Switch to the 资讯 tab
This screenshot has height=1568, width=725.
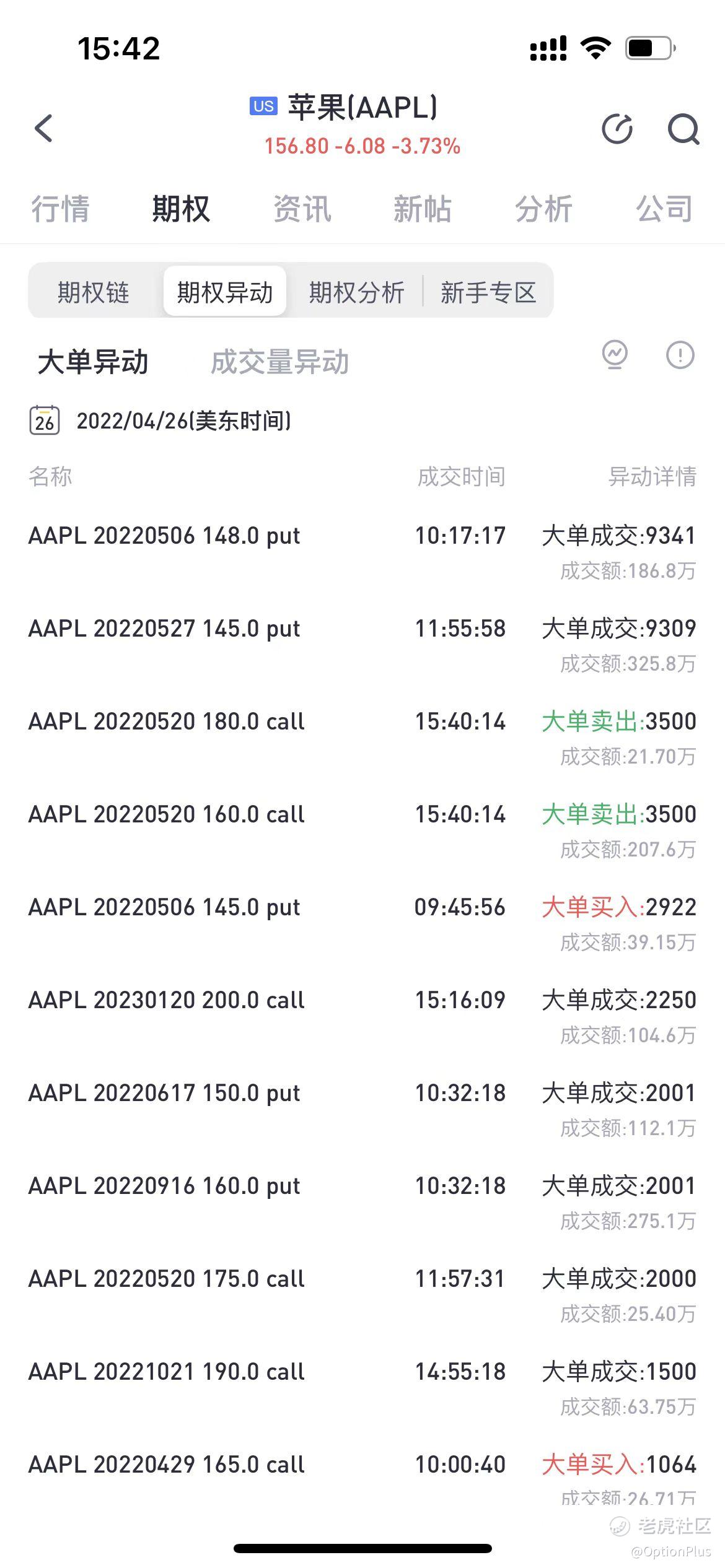tap(302, 209)
